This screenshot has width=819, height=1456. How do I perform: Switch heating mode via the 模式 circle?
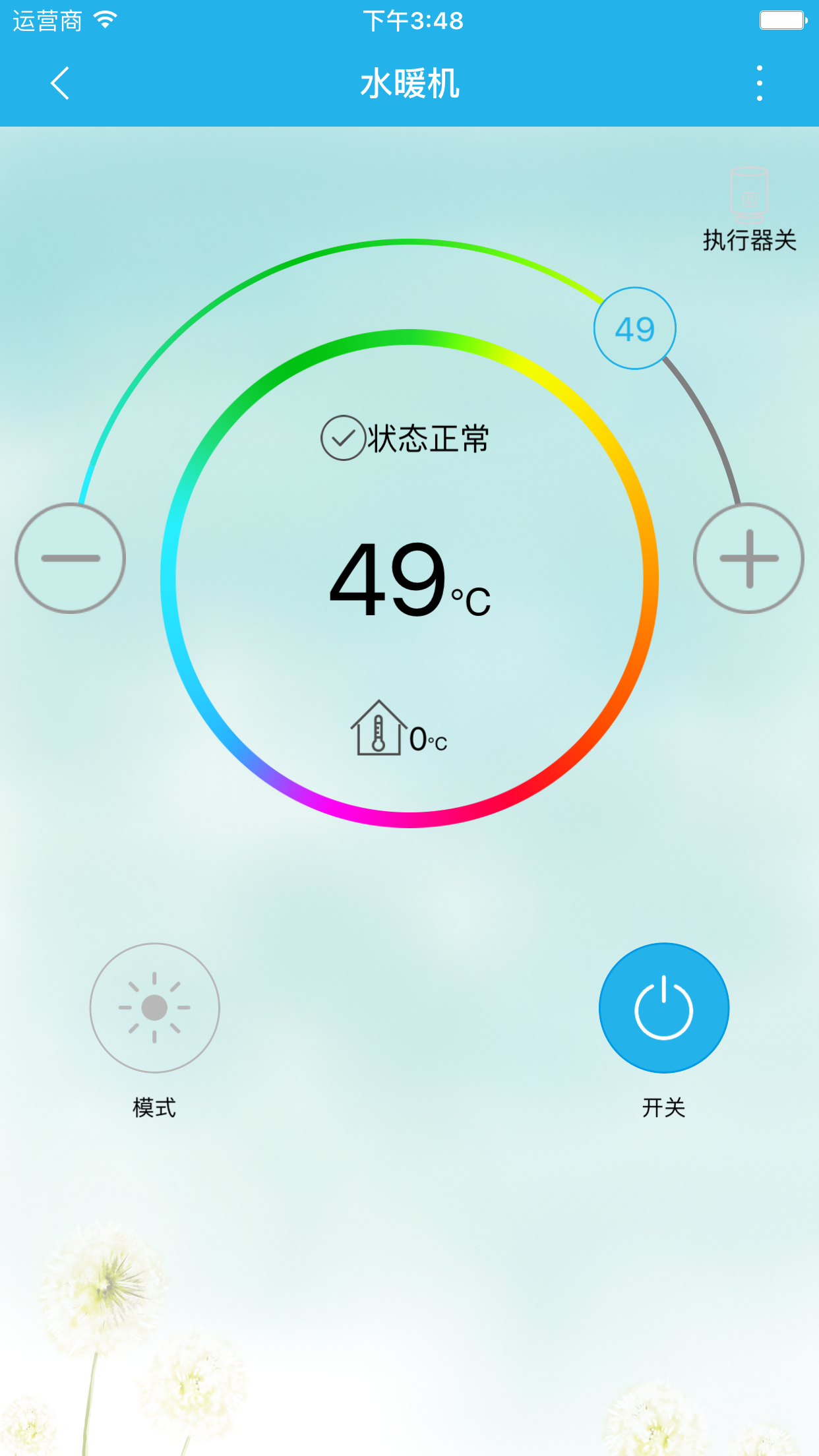[154, 1008]
